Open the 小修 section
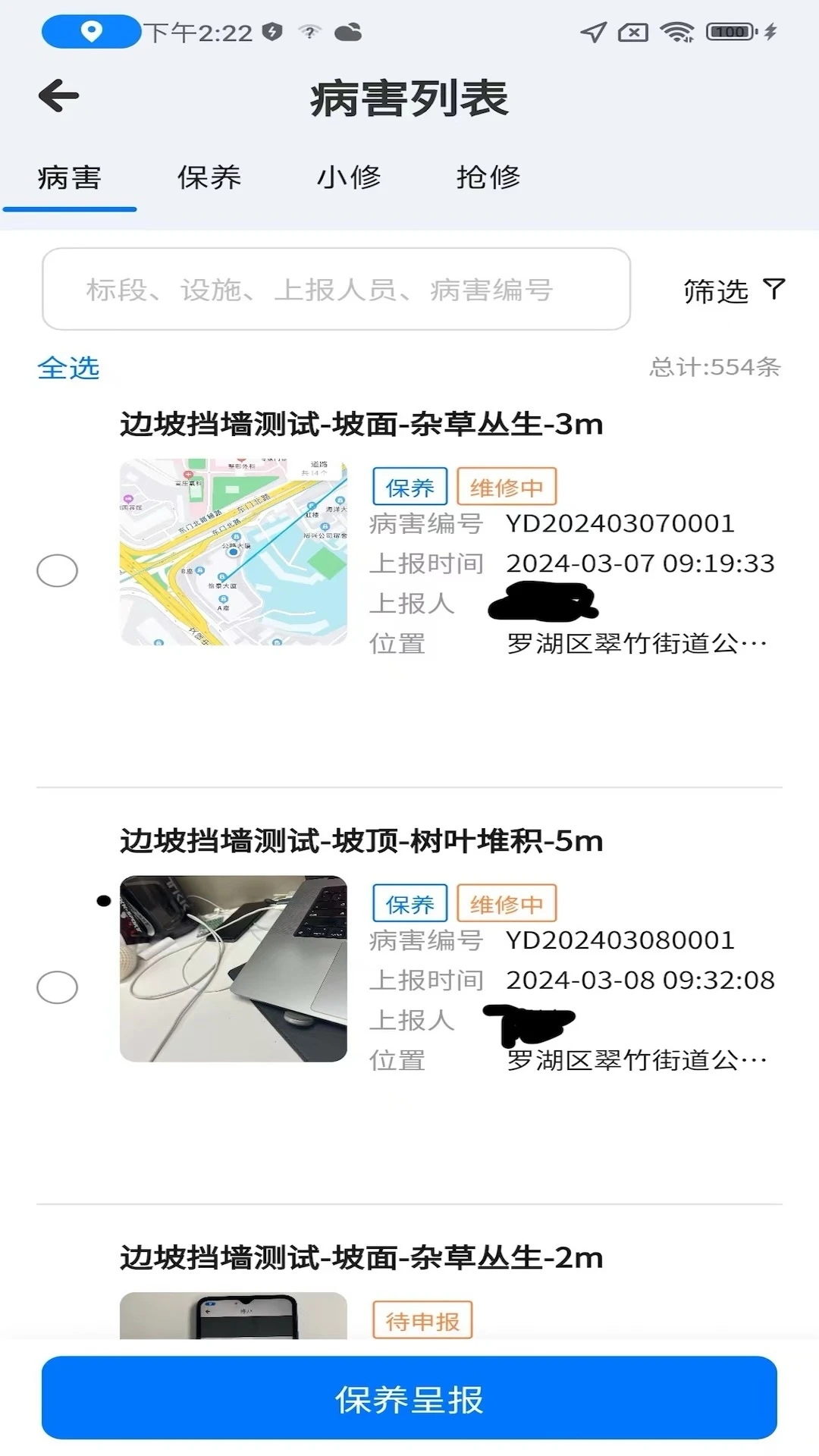The width and height of the screenshot is (819, 1456). pos(351,177)
